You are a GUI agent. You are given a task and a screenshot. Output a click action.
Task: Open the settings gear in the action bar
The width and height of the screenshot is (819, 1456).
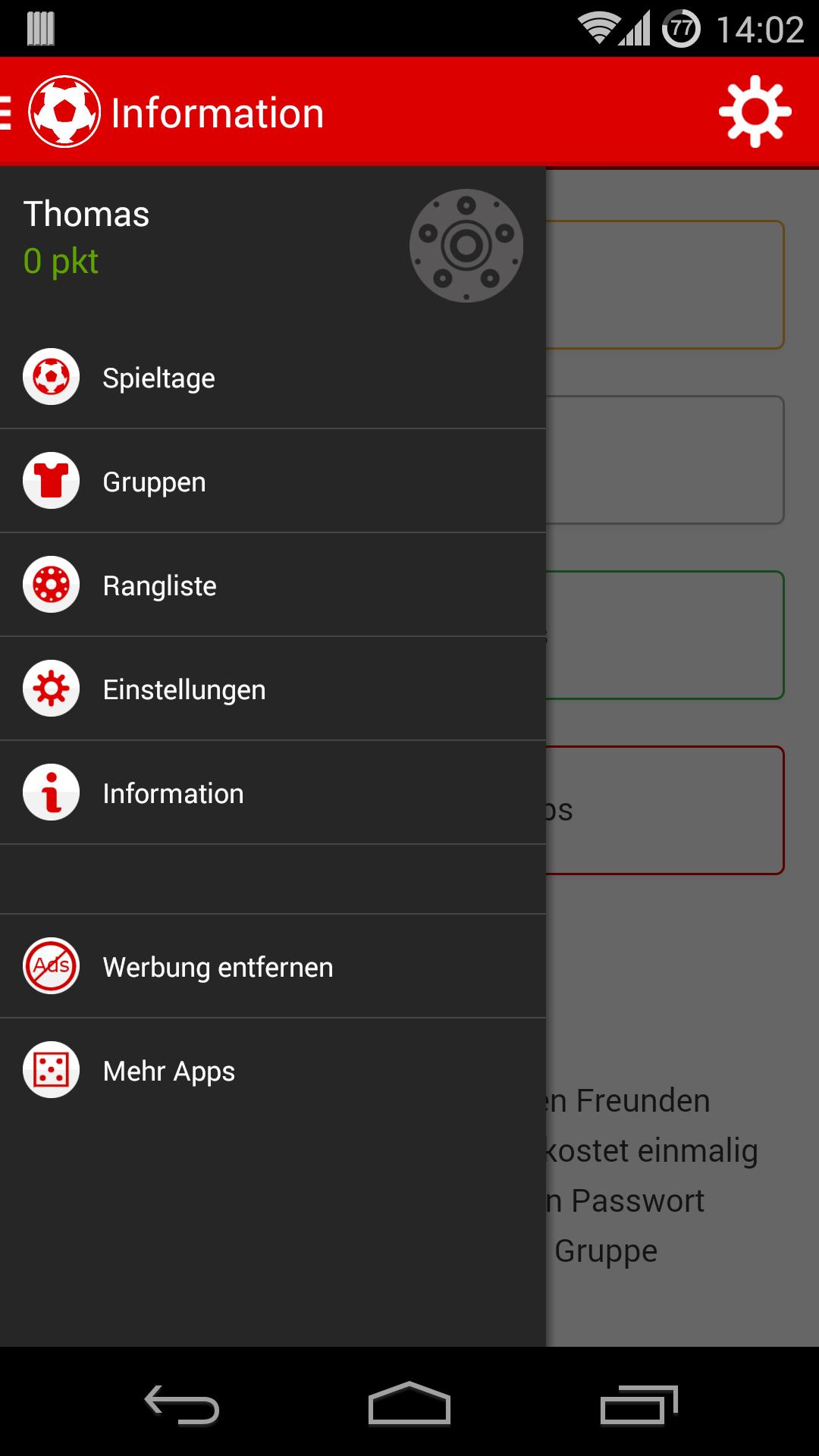[753, 111]
